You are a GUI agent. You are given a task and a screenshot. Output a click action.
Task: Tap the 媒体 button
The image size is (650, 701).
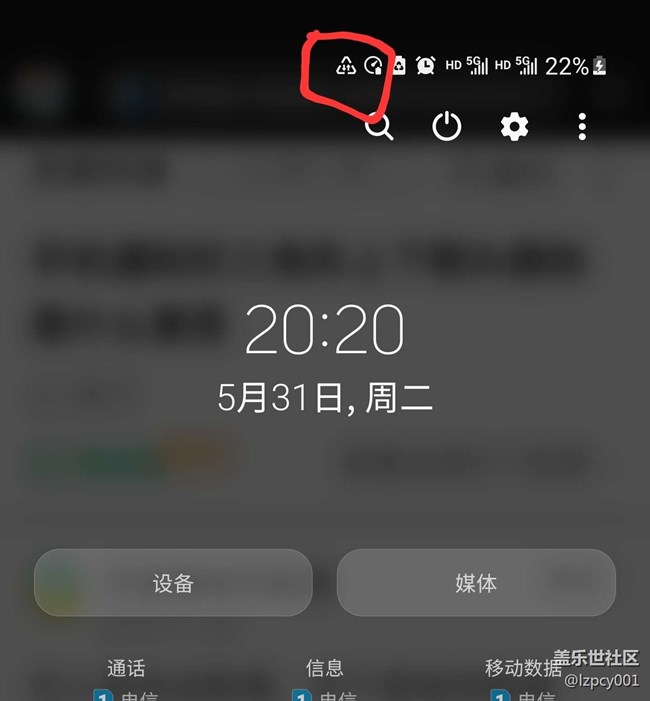pos(476,583)
